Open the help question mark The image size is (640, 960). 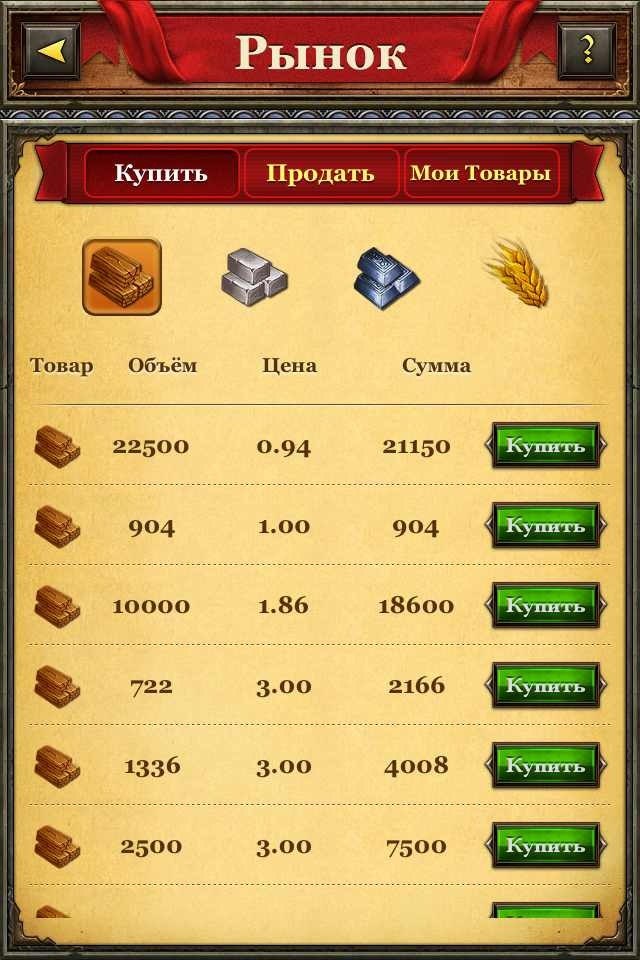(587, 50)
